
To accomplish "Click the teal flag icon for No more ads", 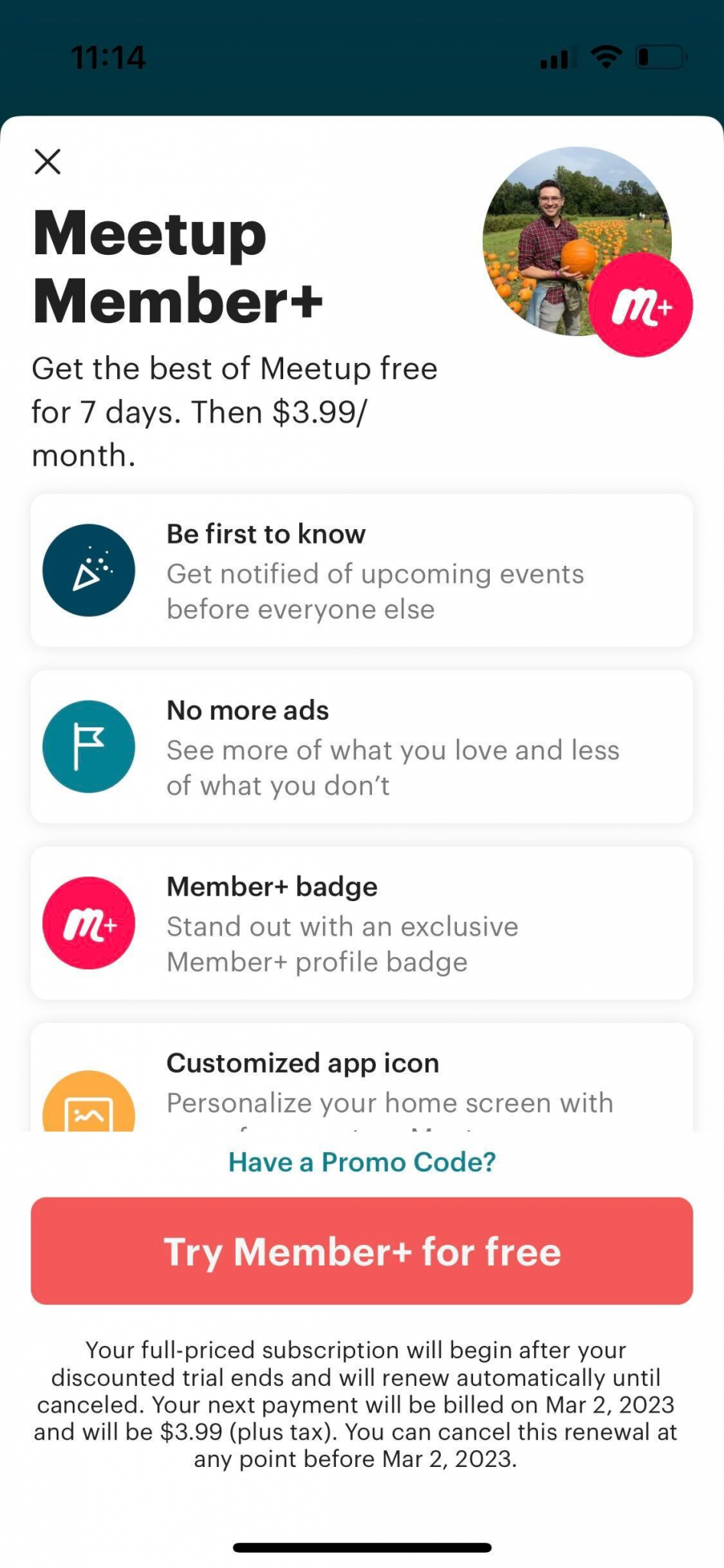I will click(x=89, y=746).
